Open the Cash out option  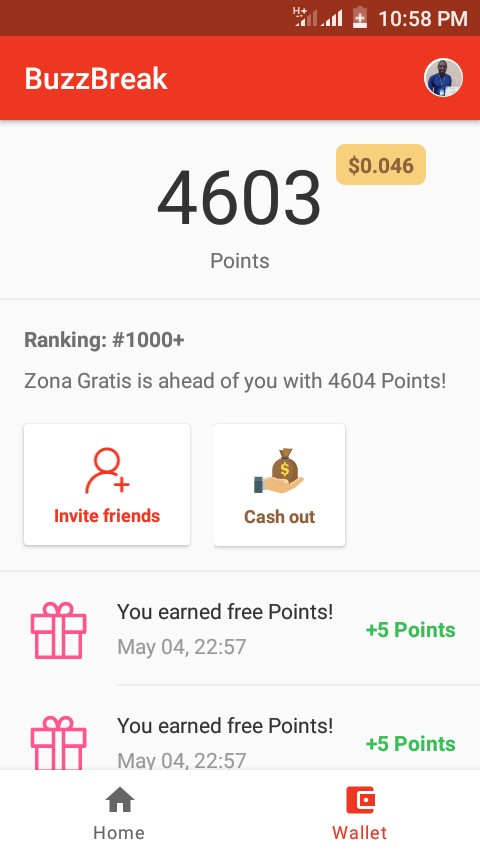pos(280,484)
